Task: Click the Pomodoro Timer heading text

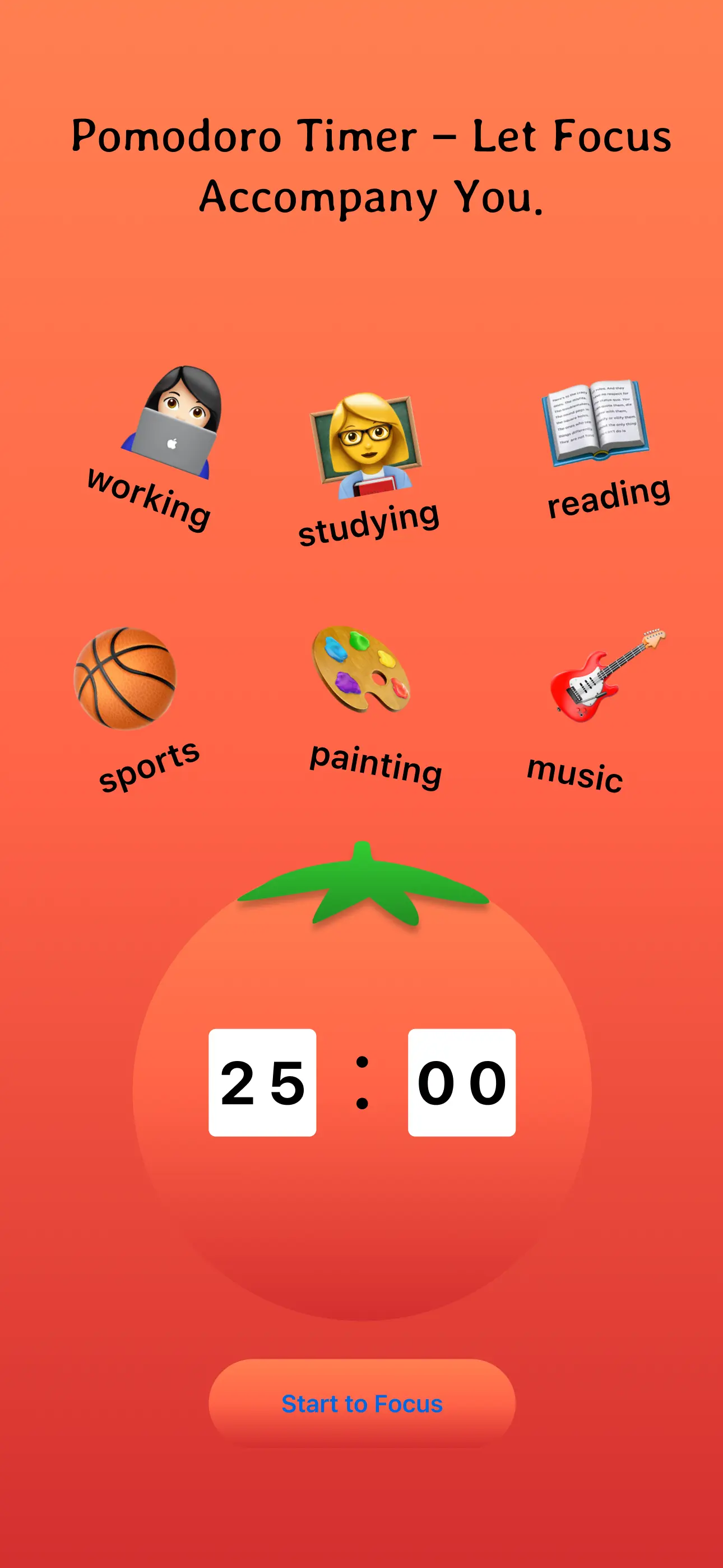Action: coord(361,164)
